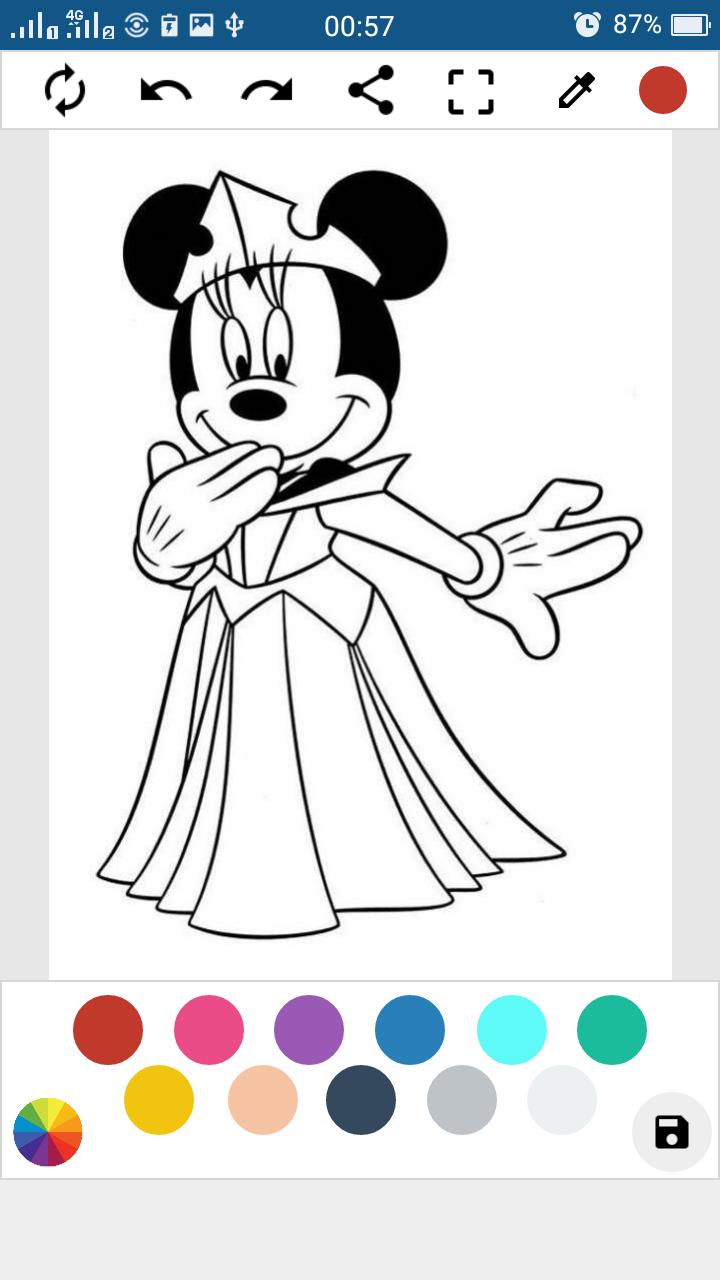
Task: Select the yellow color swatch
Action: tap(159, 1100)
